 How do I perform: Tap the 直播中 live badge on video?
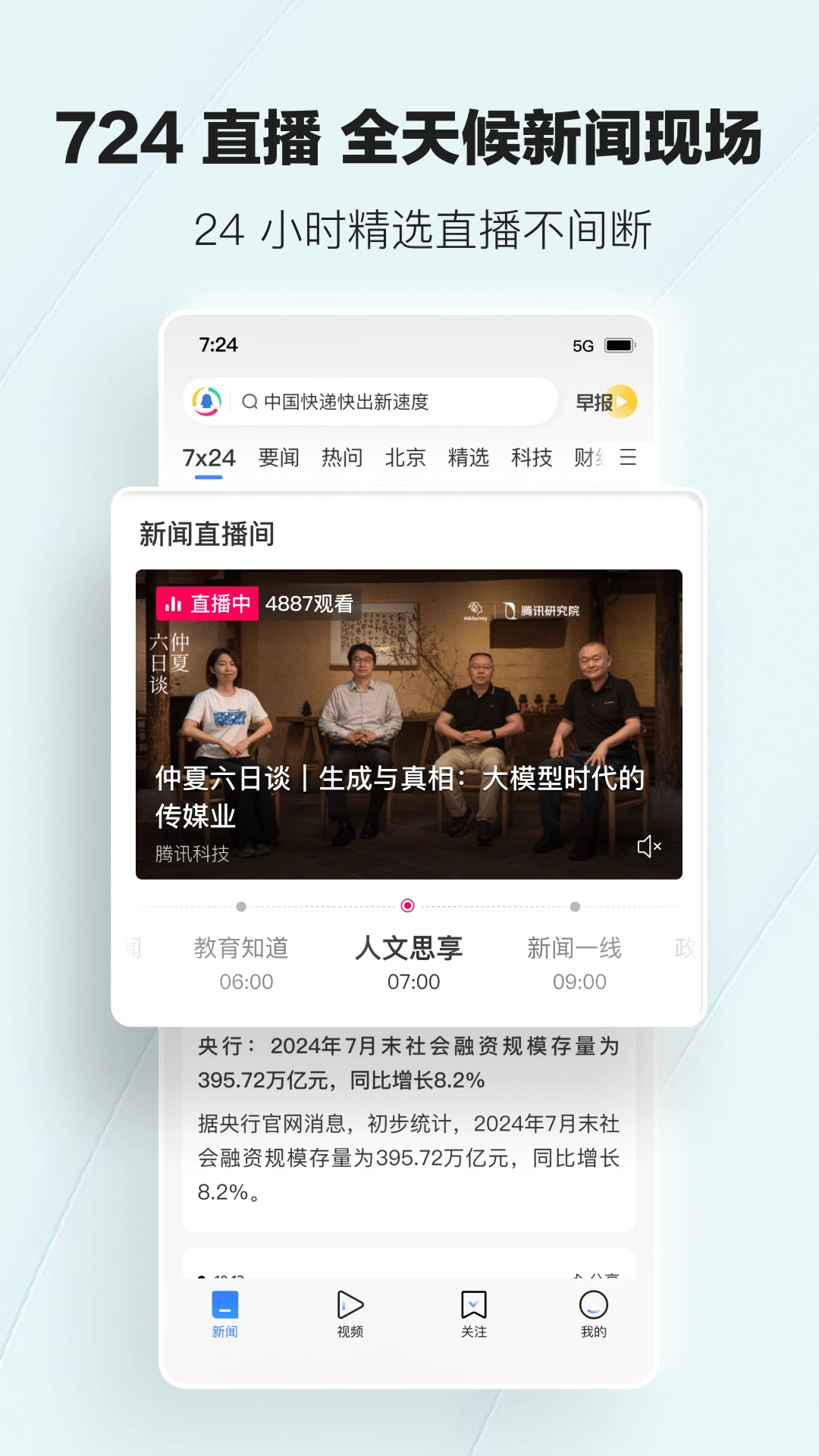(206, 605)
